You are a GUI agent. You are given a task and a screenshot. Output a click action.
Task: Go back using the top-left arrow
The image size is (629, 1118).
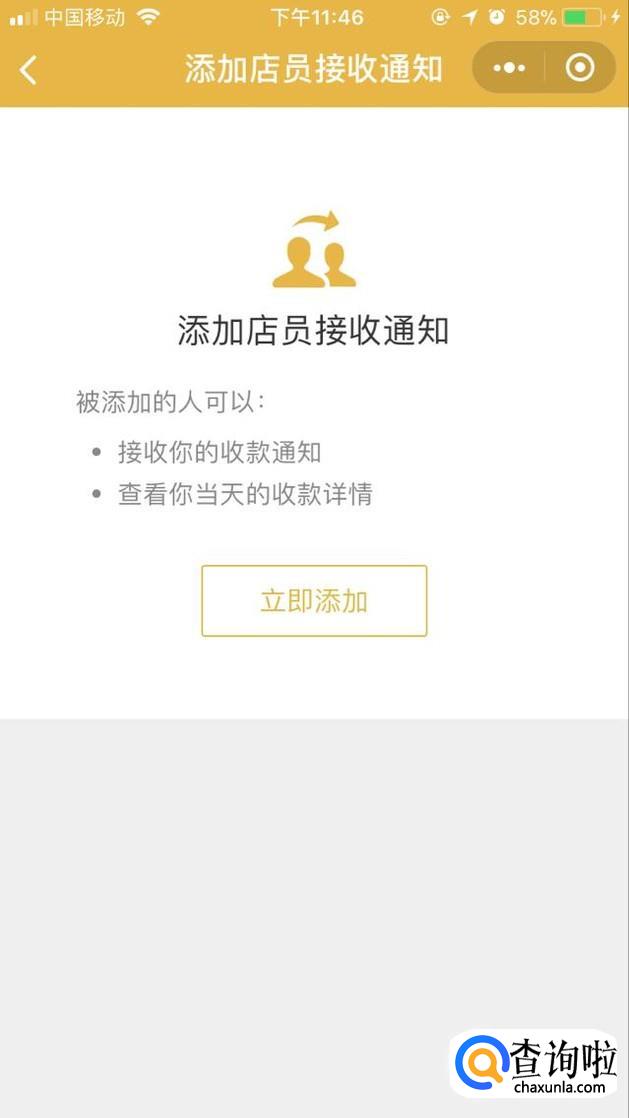click(x=28, y=69)
